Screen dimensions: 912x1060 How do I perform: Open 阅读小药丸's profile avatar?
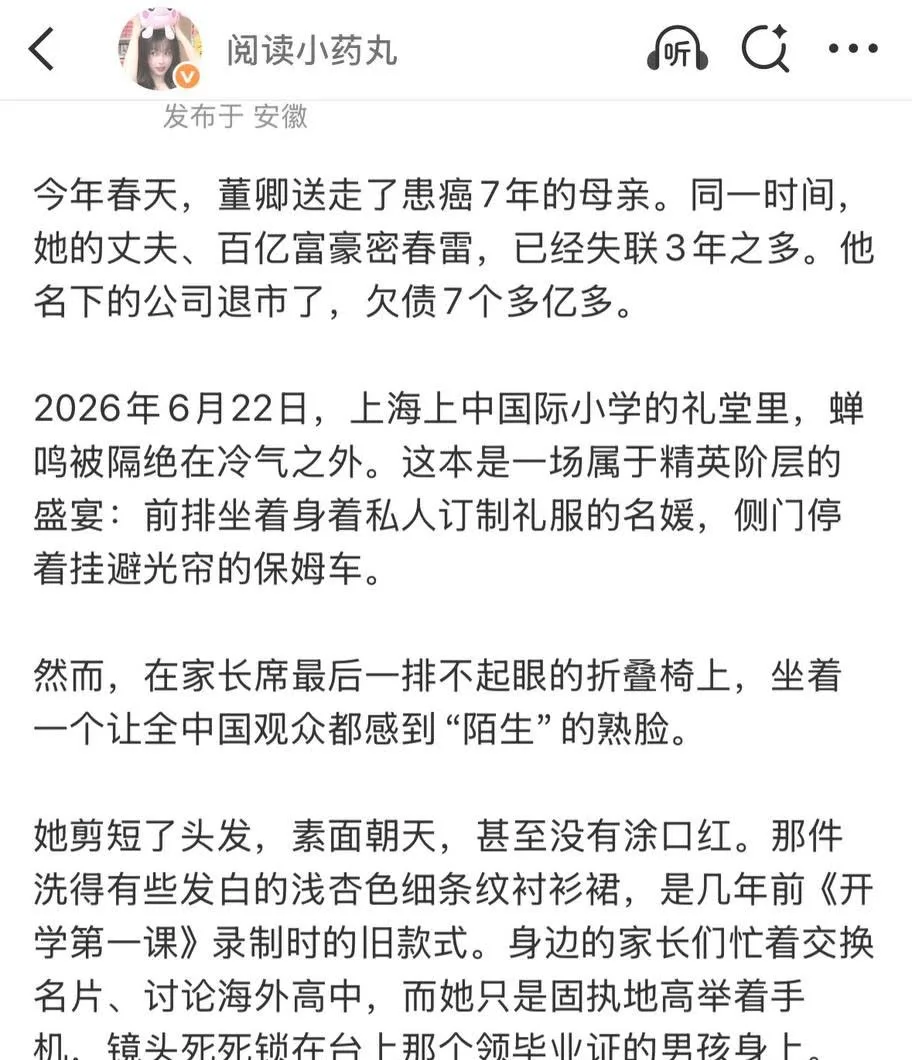click(x=161, y=49)
